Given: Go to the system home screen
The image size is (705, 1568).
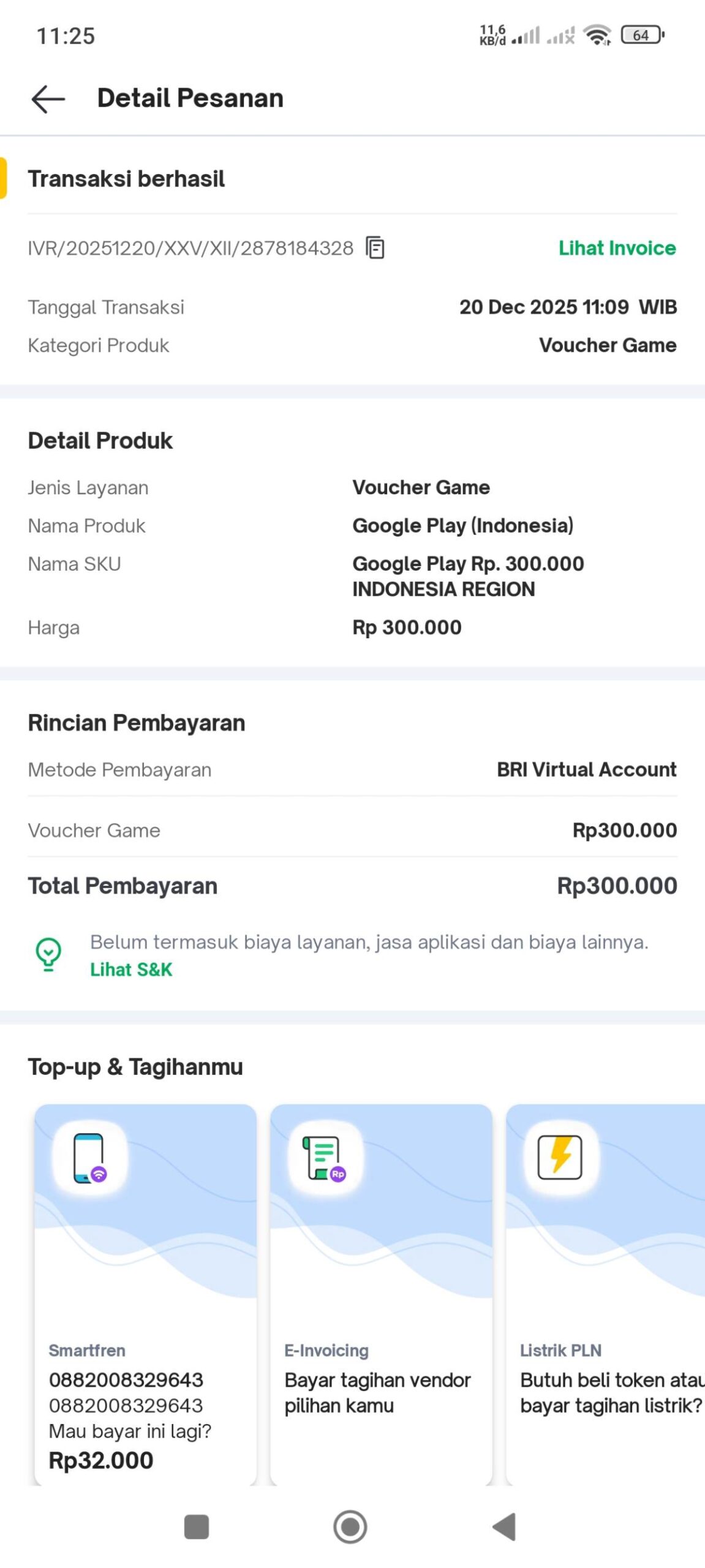Looking at the screenshot, I should click(350, 1527).
